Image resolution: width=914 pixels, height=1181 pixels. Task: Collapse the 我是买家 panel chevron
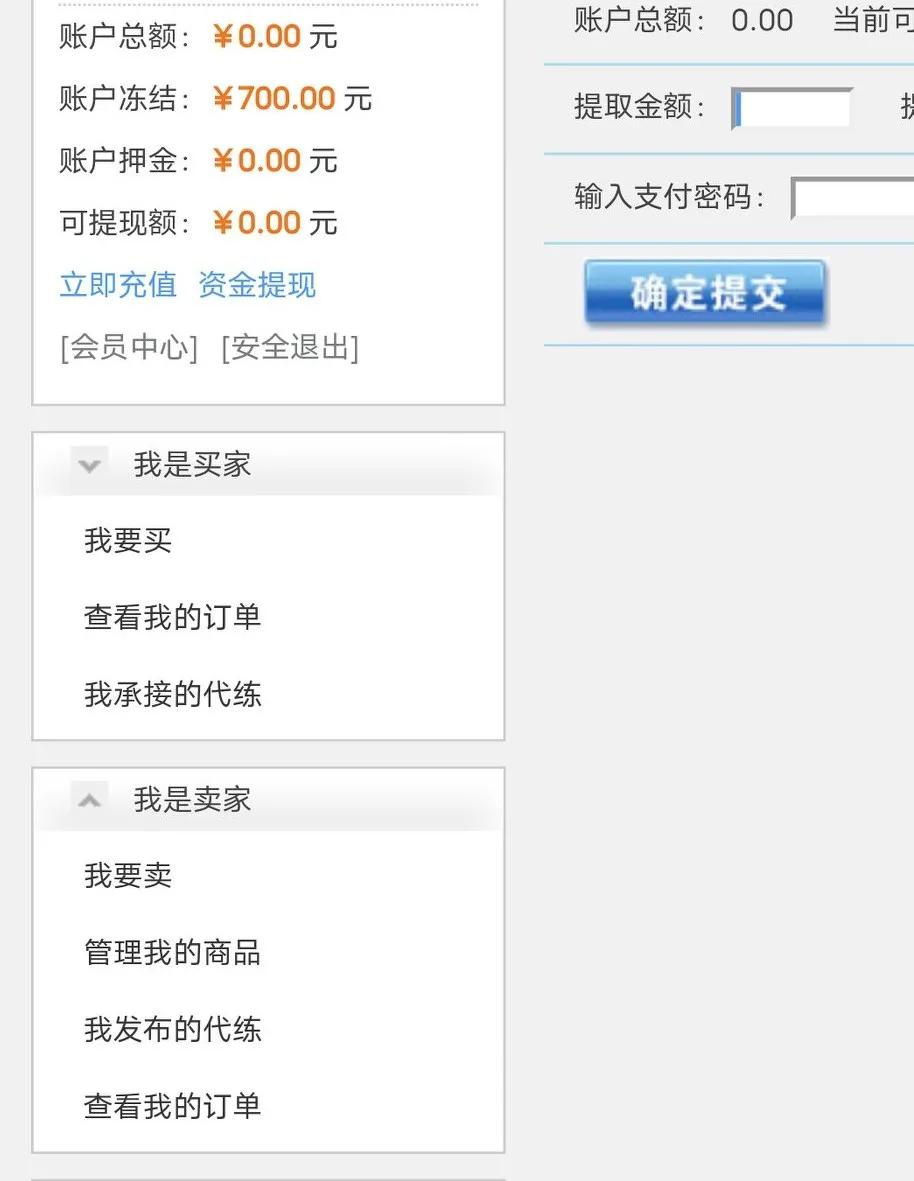88,465
